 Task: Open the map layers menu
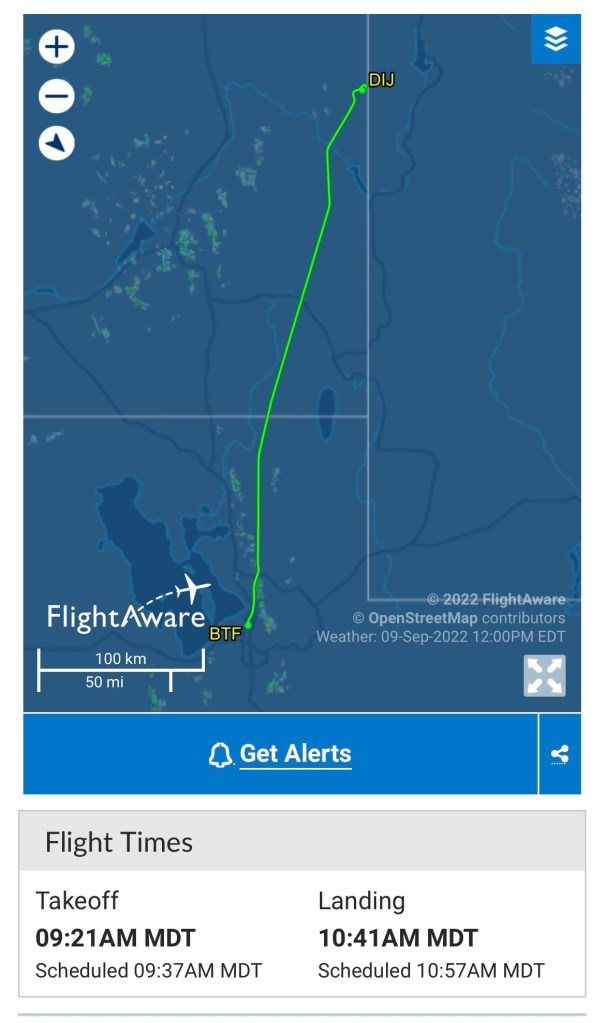pos(556,39)
